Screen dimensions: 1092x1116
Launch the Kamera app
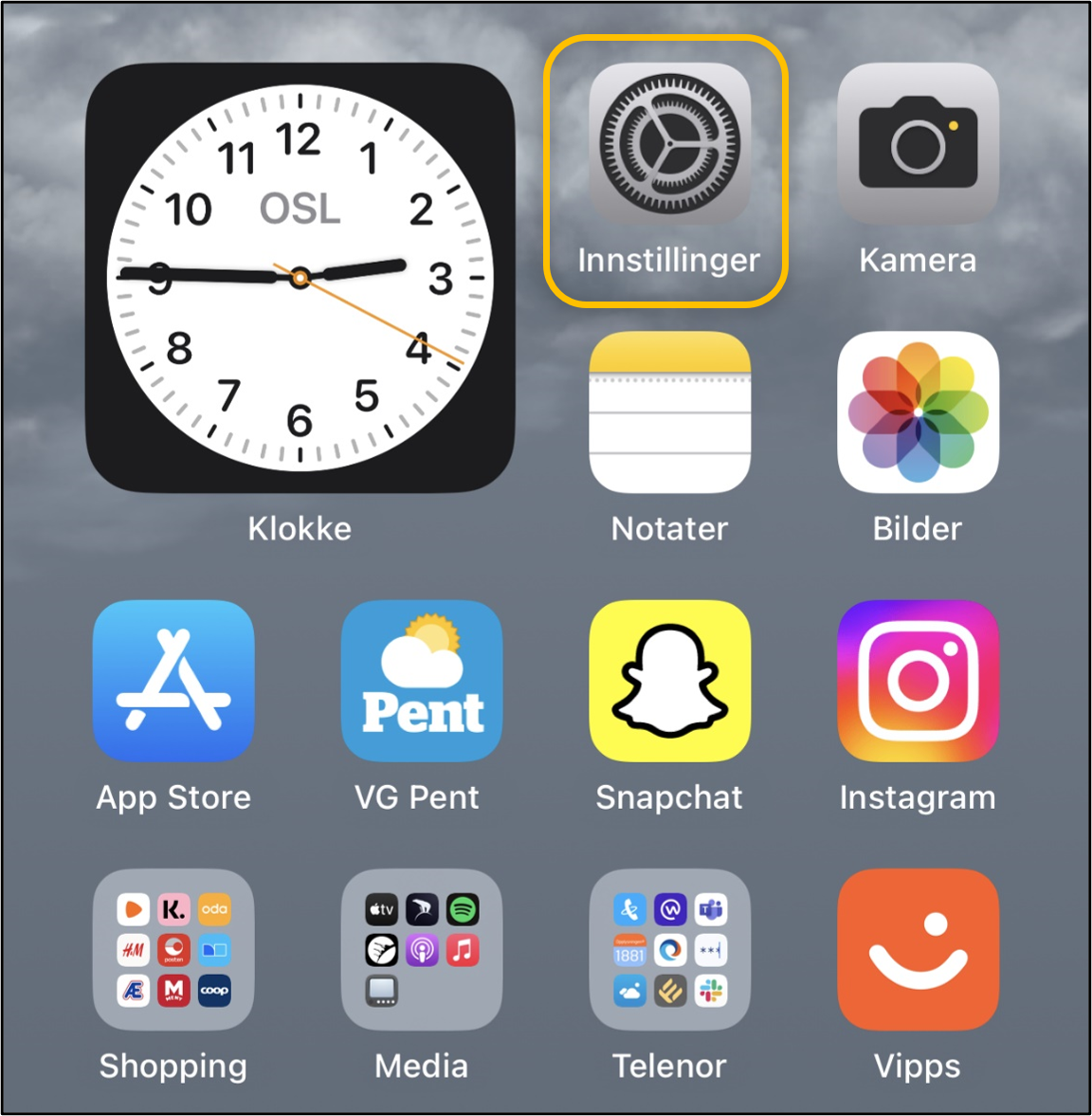tap(918, 144)
